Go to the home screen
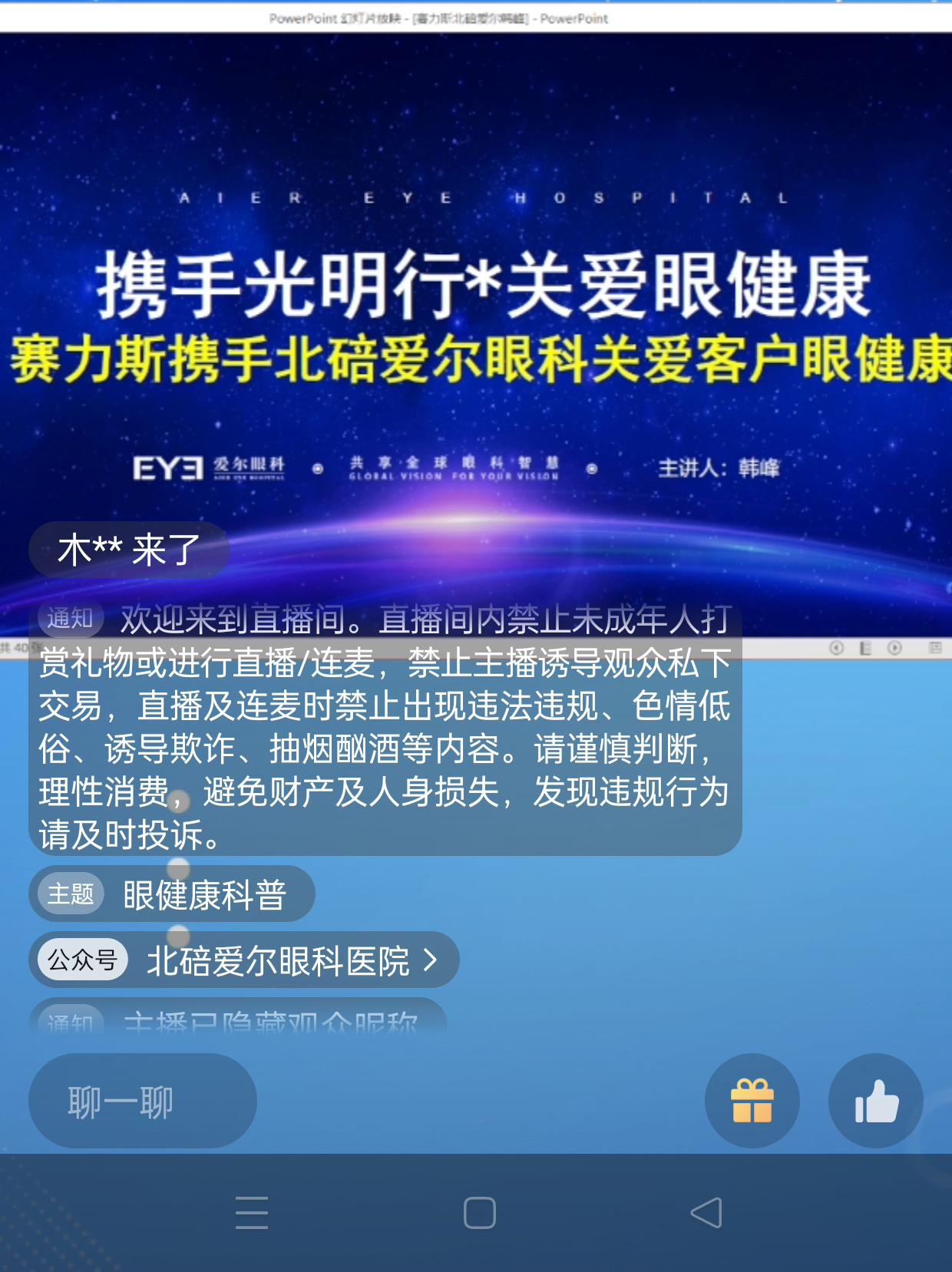Image resolution: width=952 pixels, height=1272 pixels. [x=479, y=1213]
